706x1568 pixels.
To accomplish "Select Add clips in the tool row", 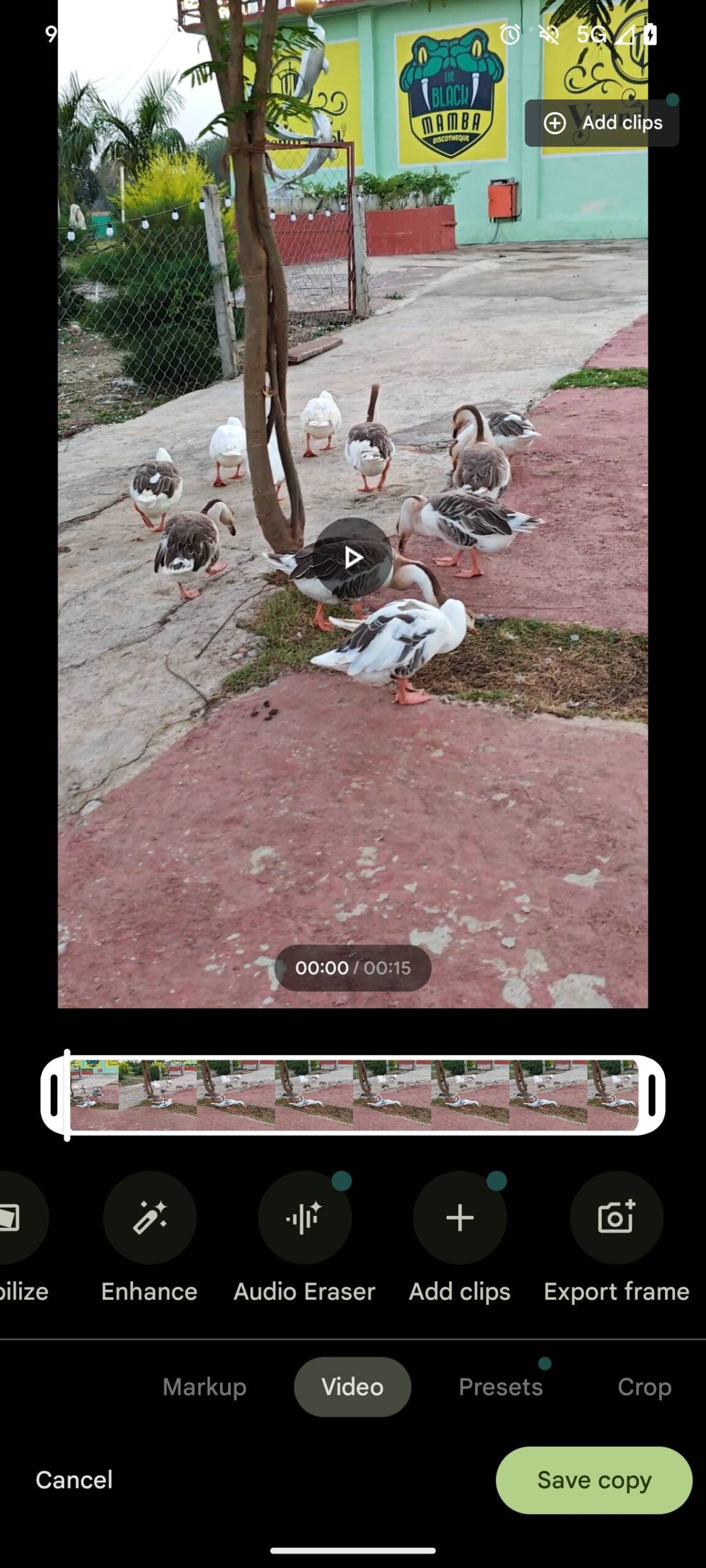I will tap(460, 1218).
